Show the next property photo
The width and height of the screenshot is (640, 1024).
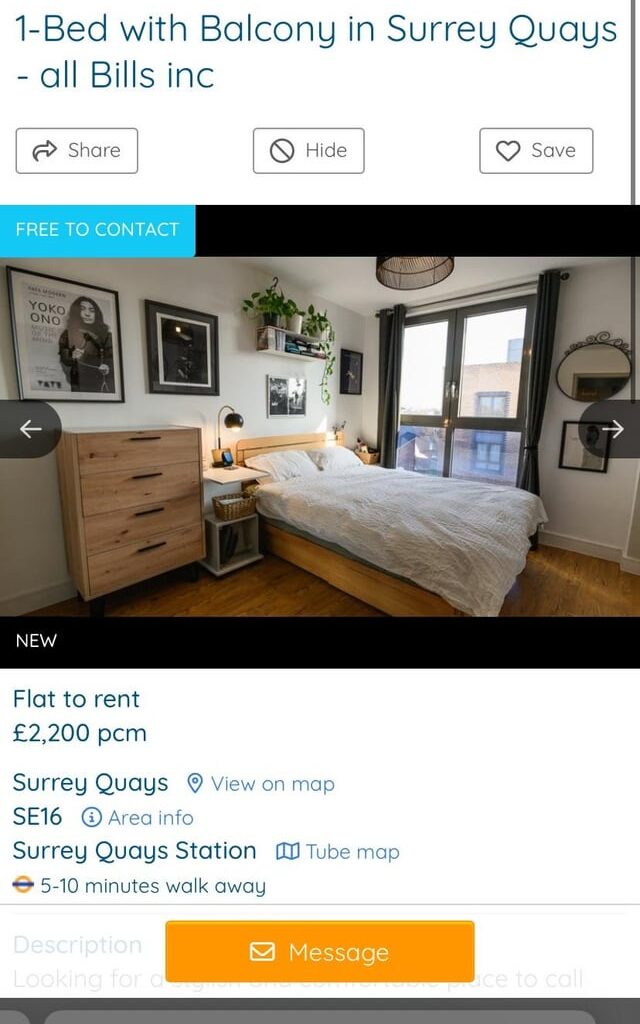coord(612,429)
